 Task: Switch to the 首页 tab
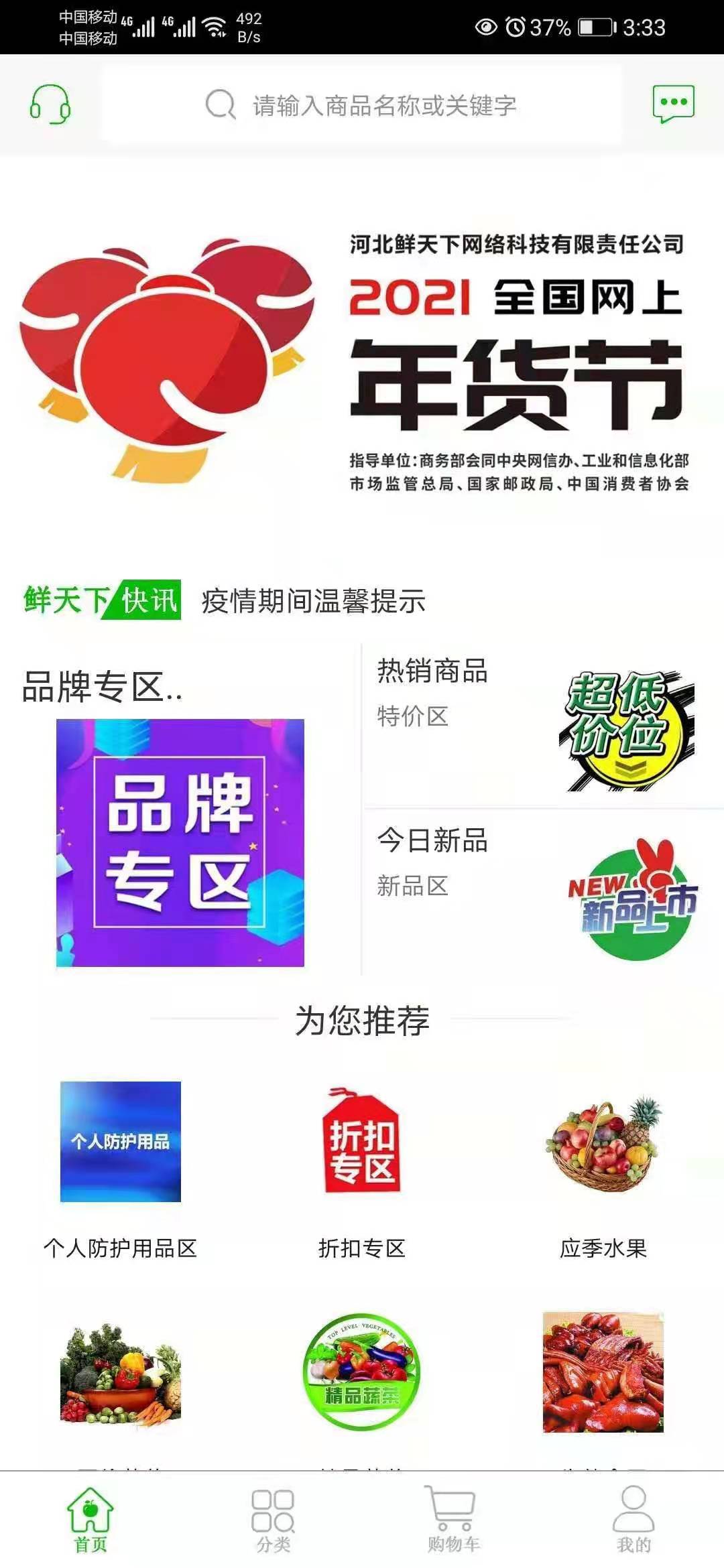point(90,1520)
